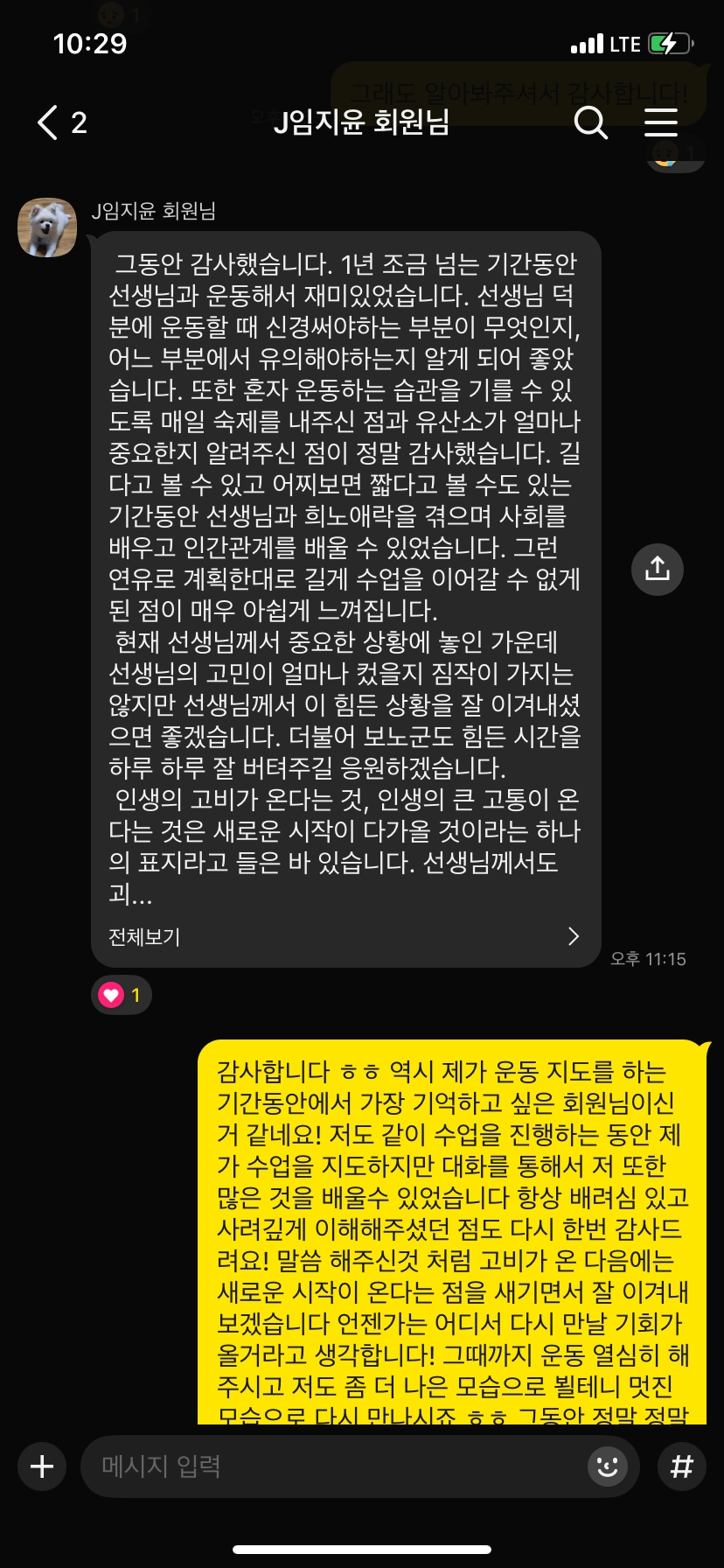Open the emoticon picker
Viewport: 724px width, 1568px height.
[x=607, y=1466]
